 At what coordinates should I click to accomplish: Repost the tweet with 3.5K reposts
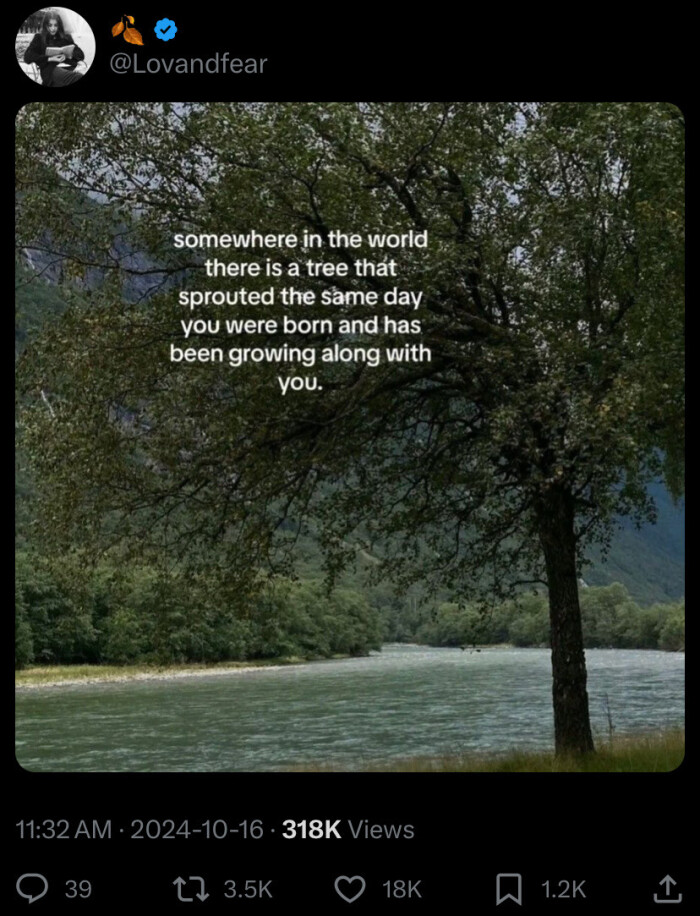pyautogui.click(x=186, y=888)
